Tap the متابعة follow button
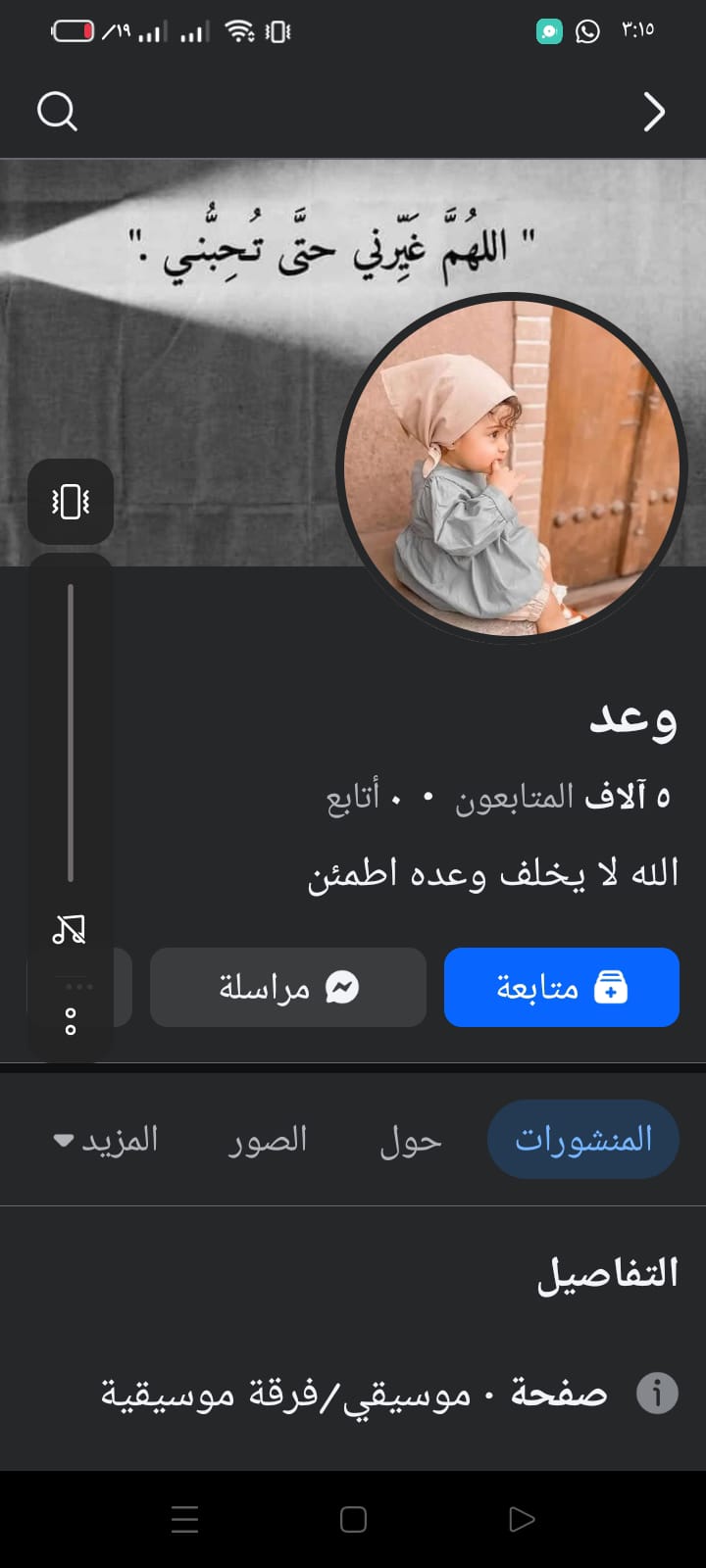 561,987
